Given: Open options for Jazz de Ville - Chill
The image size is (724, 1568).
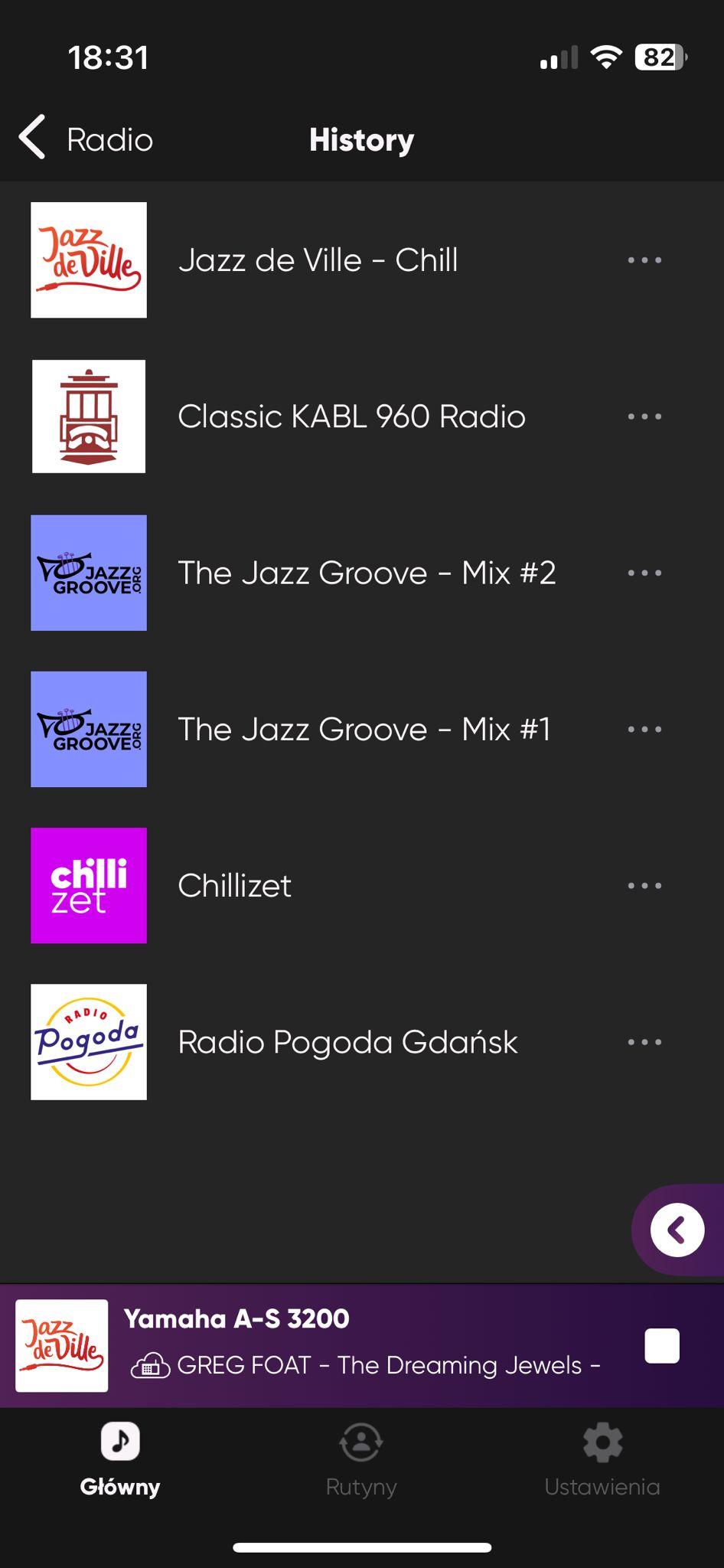Looking at the screenshot, I should [644, 260].
